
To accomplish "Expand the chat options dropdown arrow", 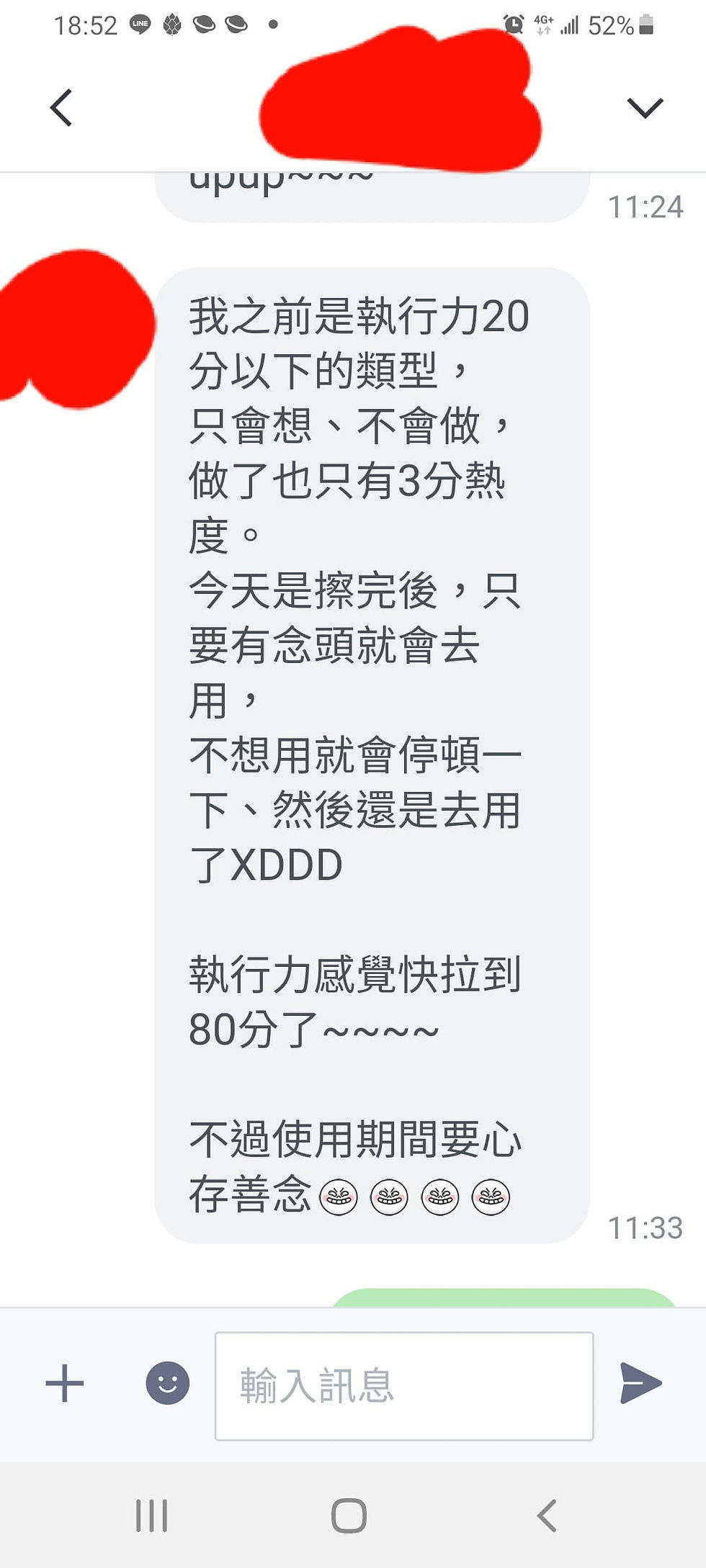I will [645, 108].
